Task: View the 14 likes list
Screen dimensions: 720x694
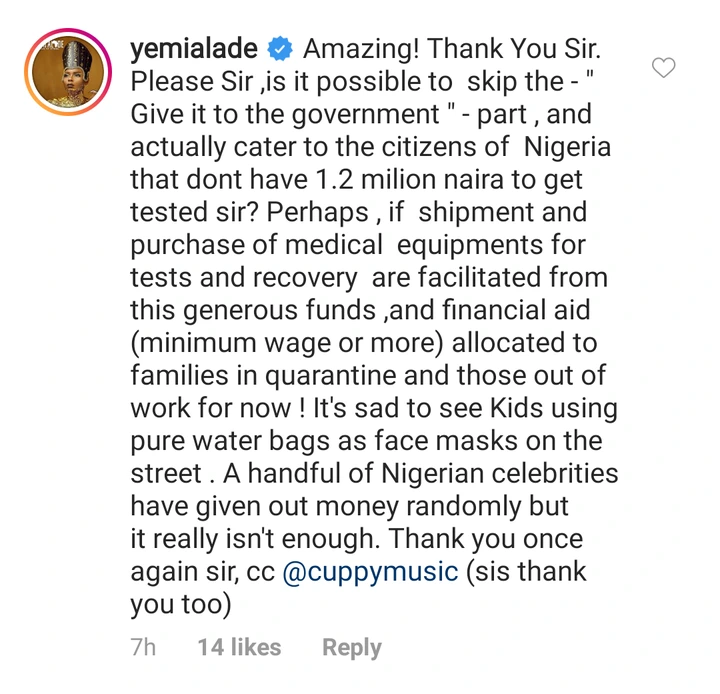Action: coord(239,648)
